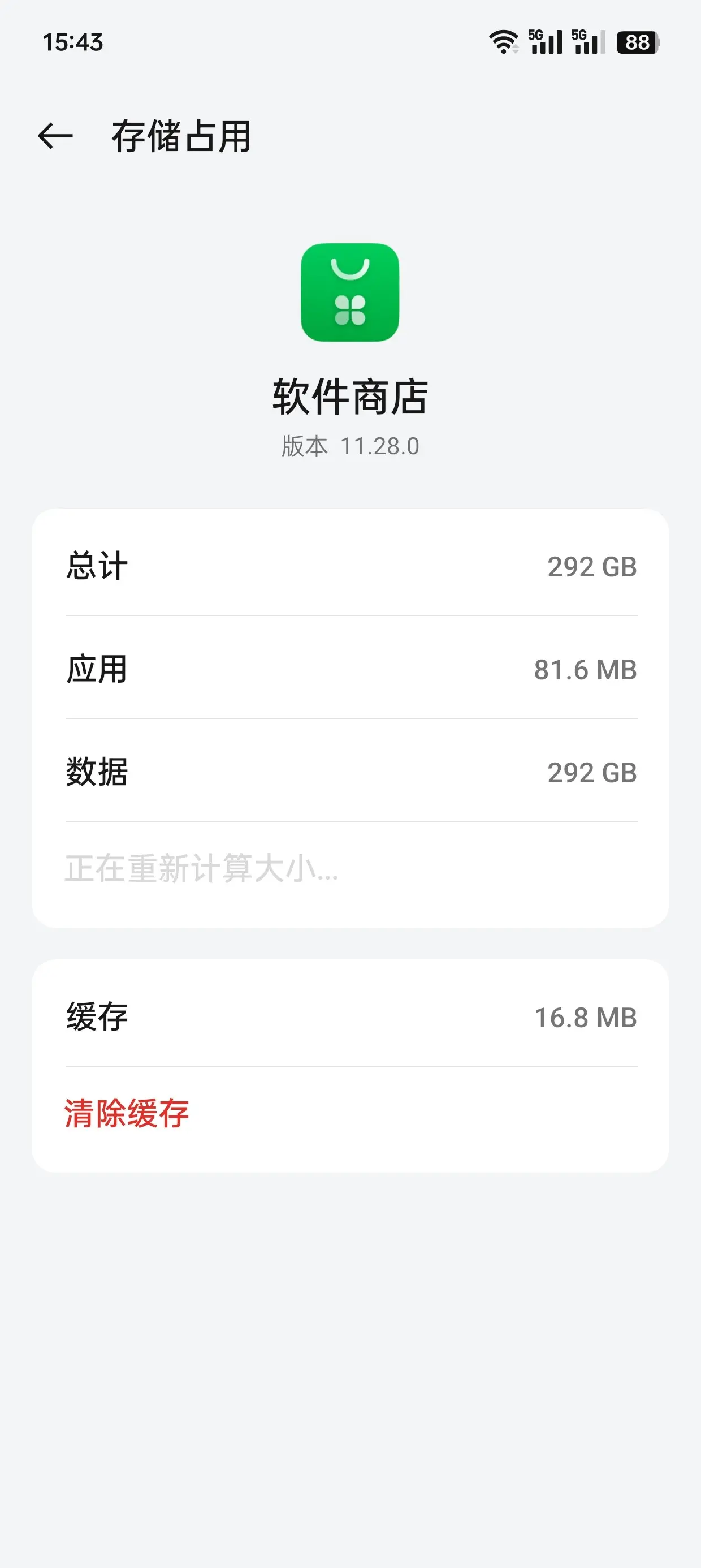The height and width of the screenshot is (1568, 701).
Task: Select the 应用 row showing 81.6 MB
Action: pyautogui.click(x=350, y=669)
